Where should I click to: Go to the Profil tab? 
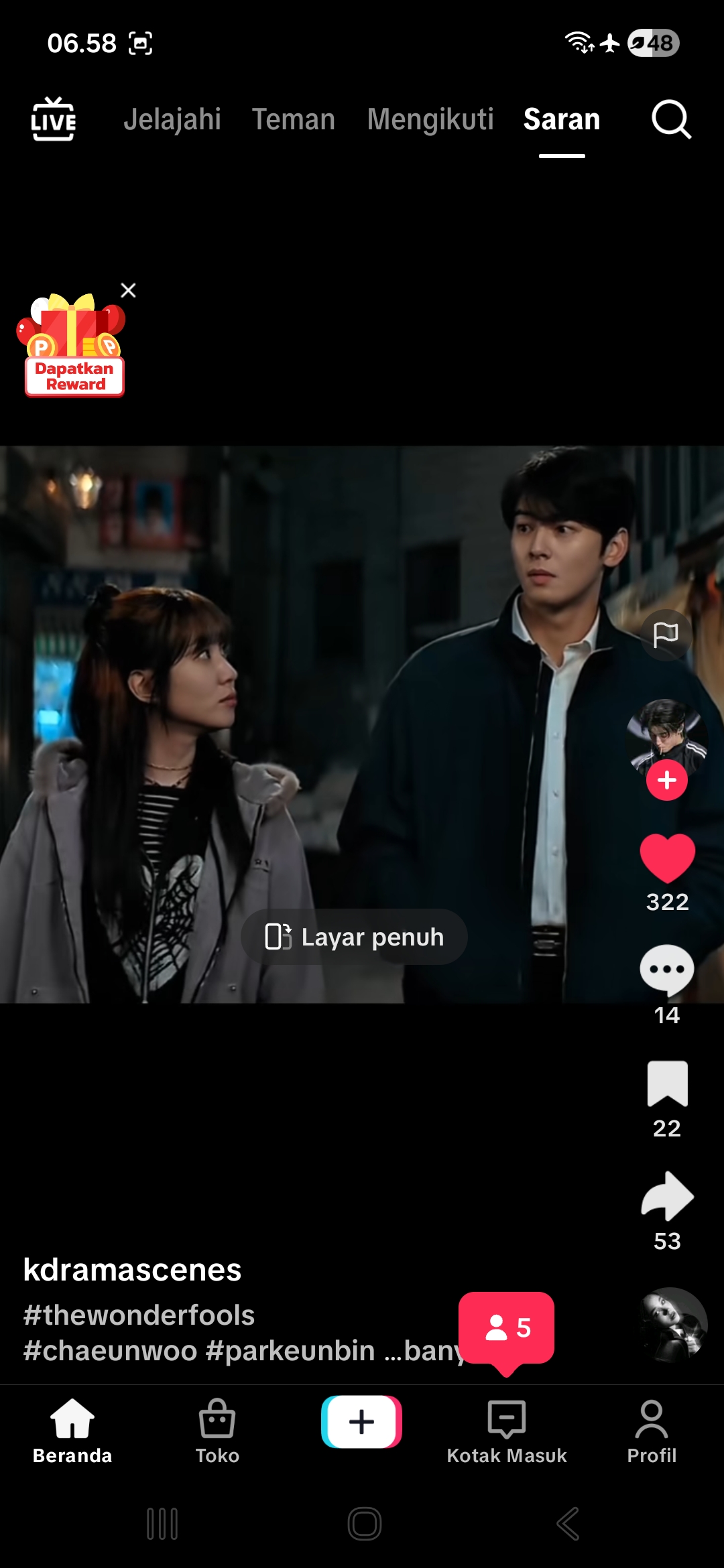coord(652,1431)
